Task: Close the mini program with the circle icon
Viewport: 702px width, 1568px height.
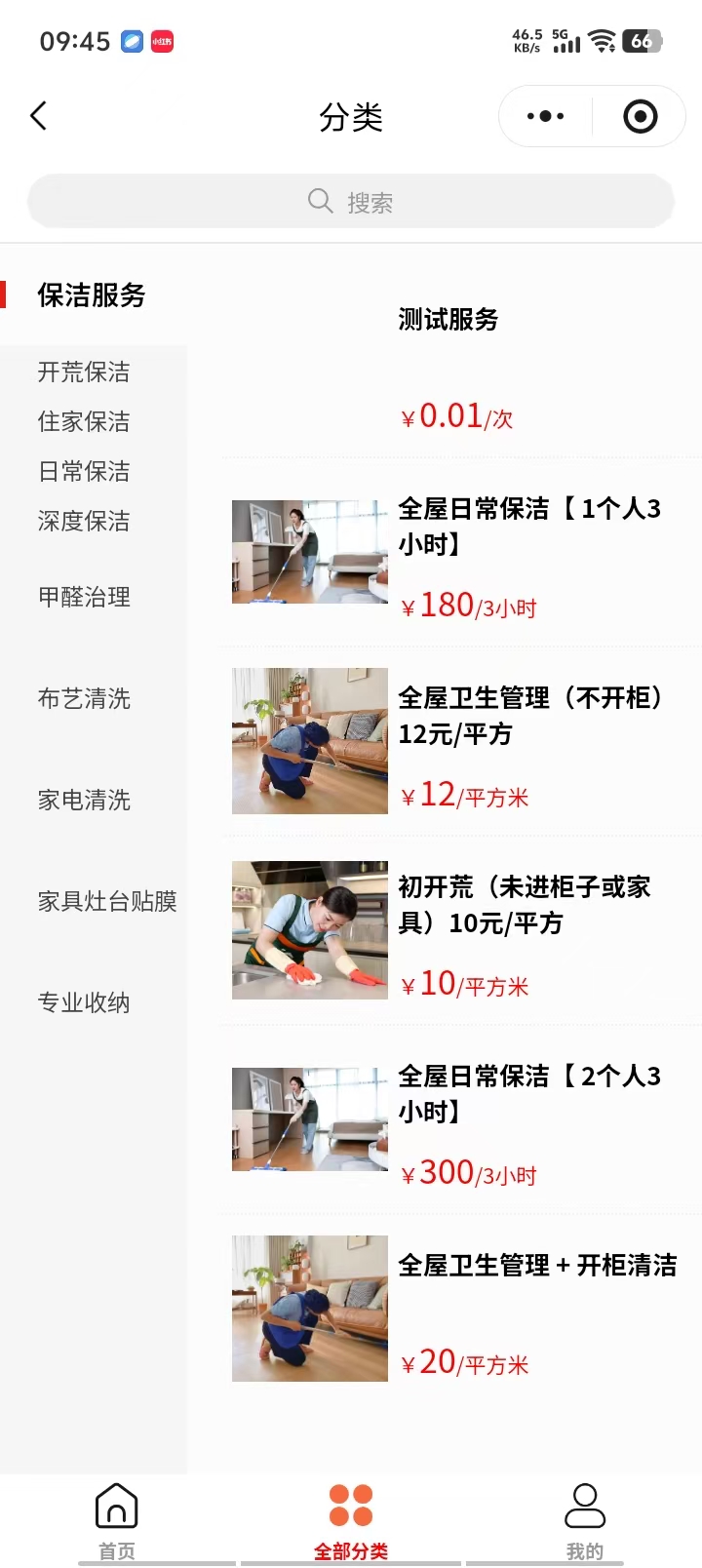Action: pyautogui.click(x=640, y=116)
